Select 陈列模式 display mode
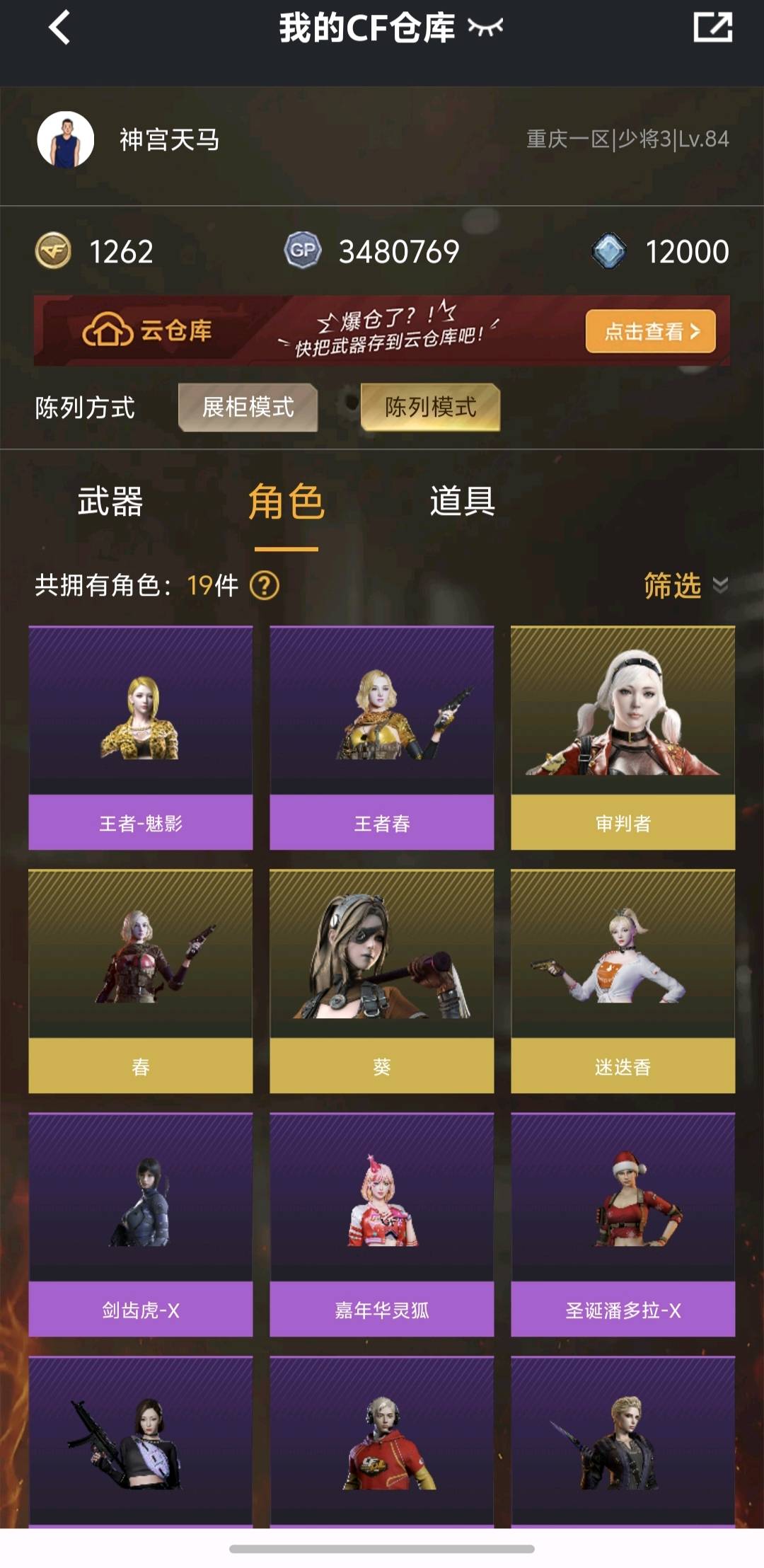 tap(430, 407)
